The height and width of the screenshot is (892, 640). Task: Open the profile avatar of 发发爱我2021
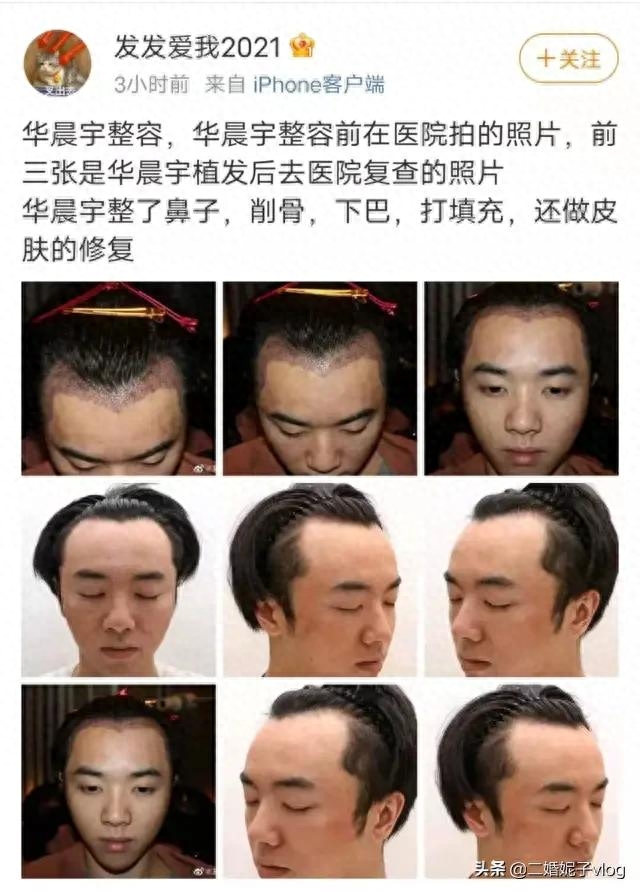pyautogui.click(x=56, y=63)
